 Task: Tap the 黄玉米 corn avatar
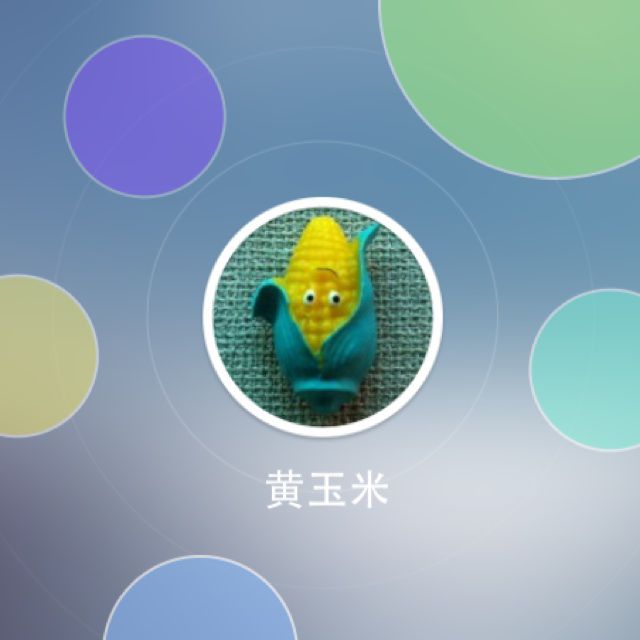point(322,318)
